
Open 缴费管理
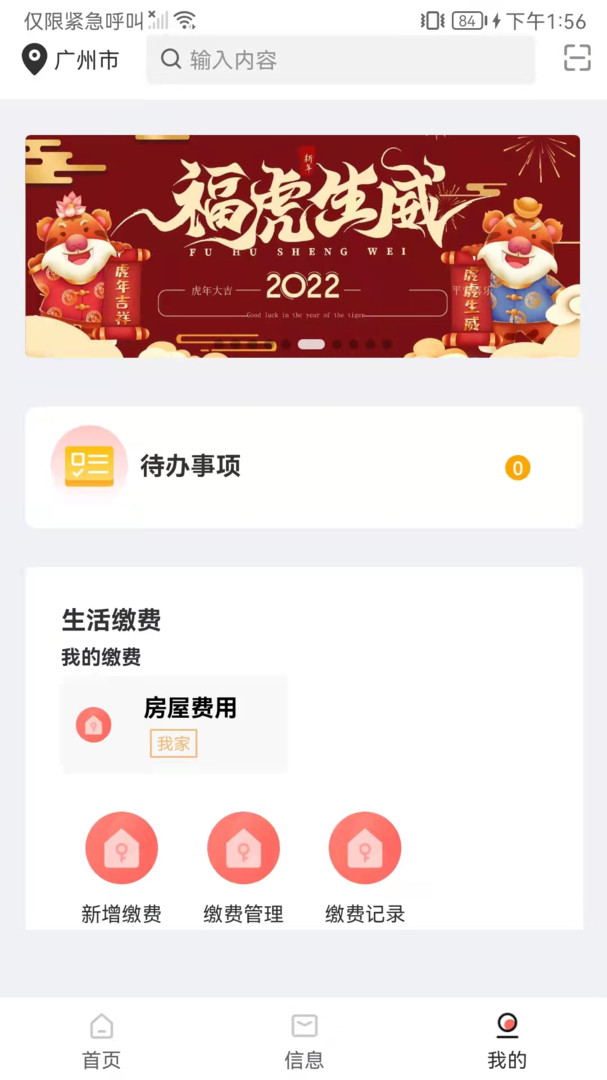click(x=243, y=867)
